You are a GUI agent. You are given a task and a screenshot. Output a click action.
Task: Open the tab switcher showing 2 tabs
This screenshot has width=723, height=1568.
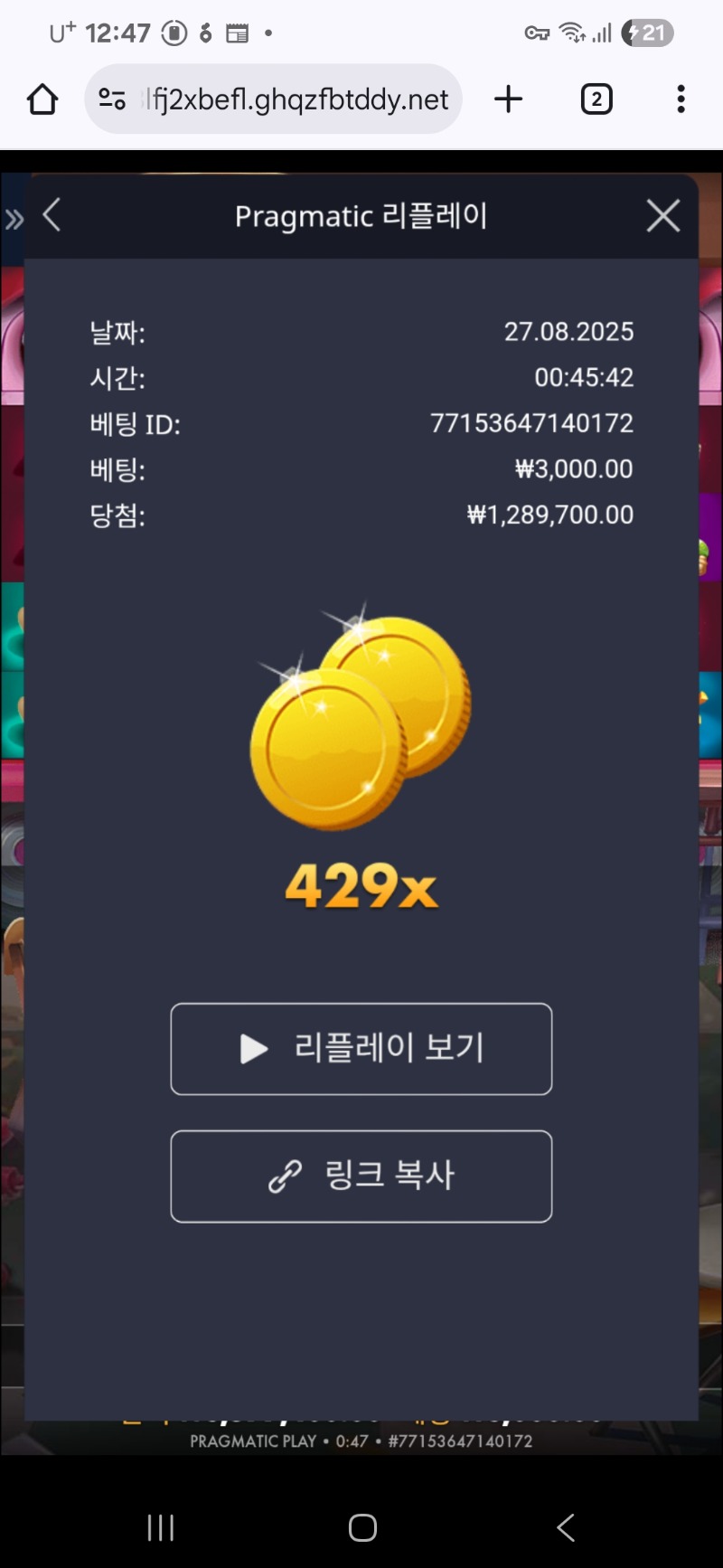click(x=596, y=99)
